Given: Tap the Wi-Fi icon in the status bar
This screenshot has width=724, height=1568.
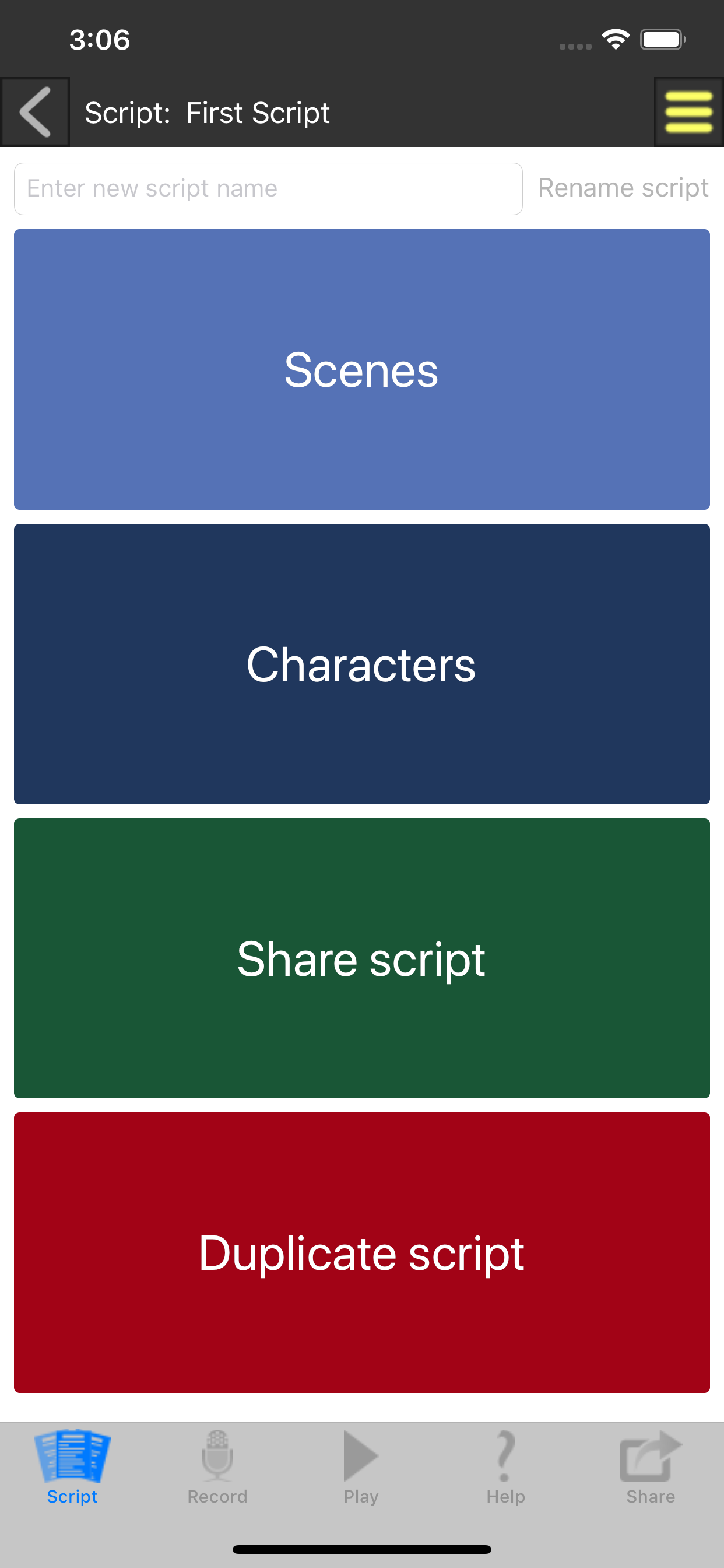Looking at the screenshot, I should (615, 38).
